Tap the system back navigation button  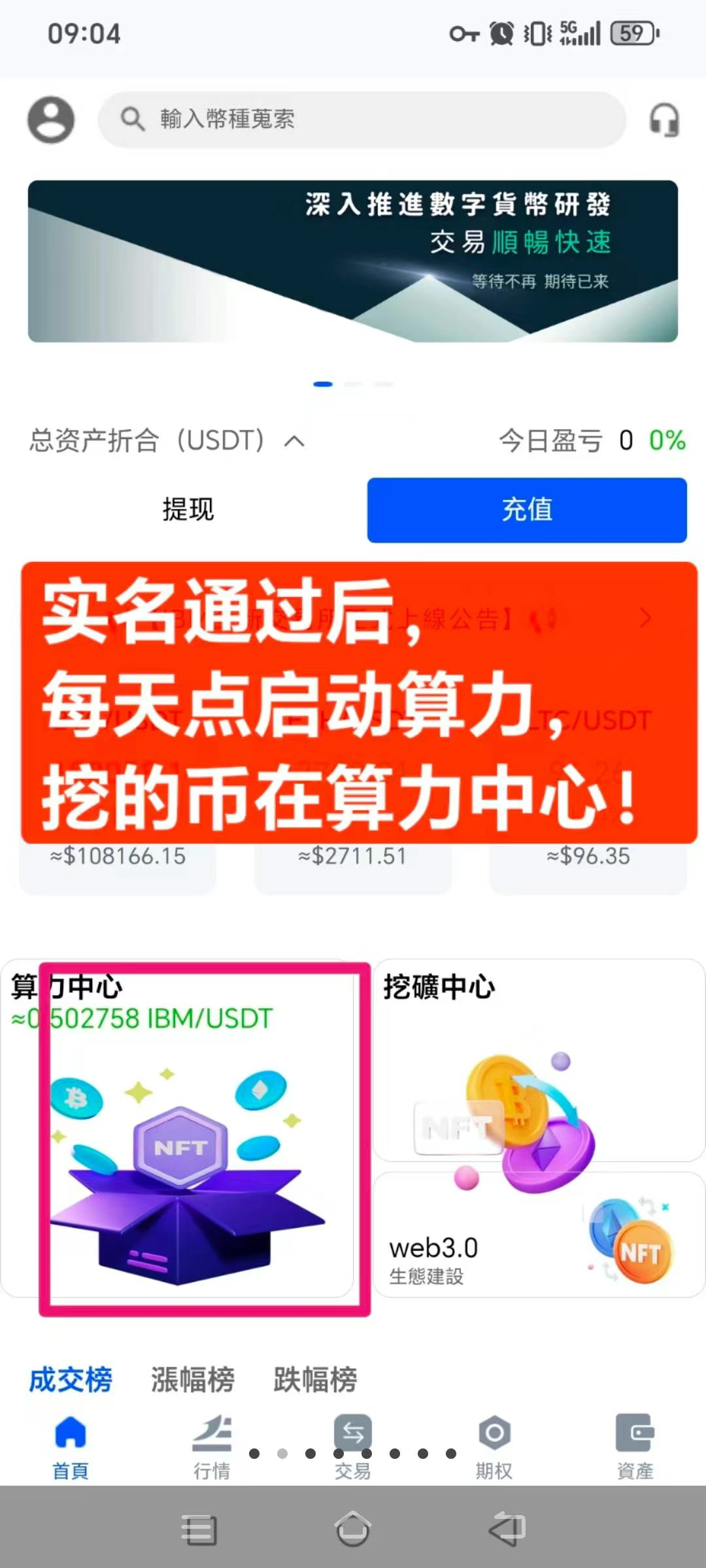point(509,1529)
